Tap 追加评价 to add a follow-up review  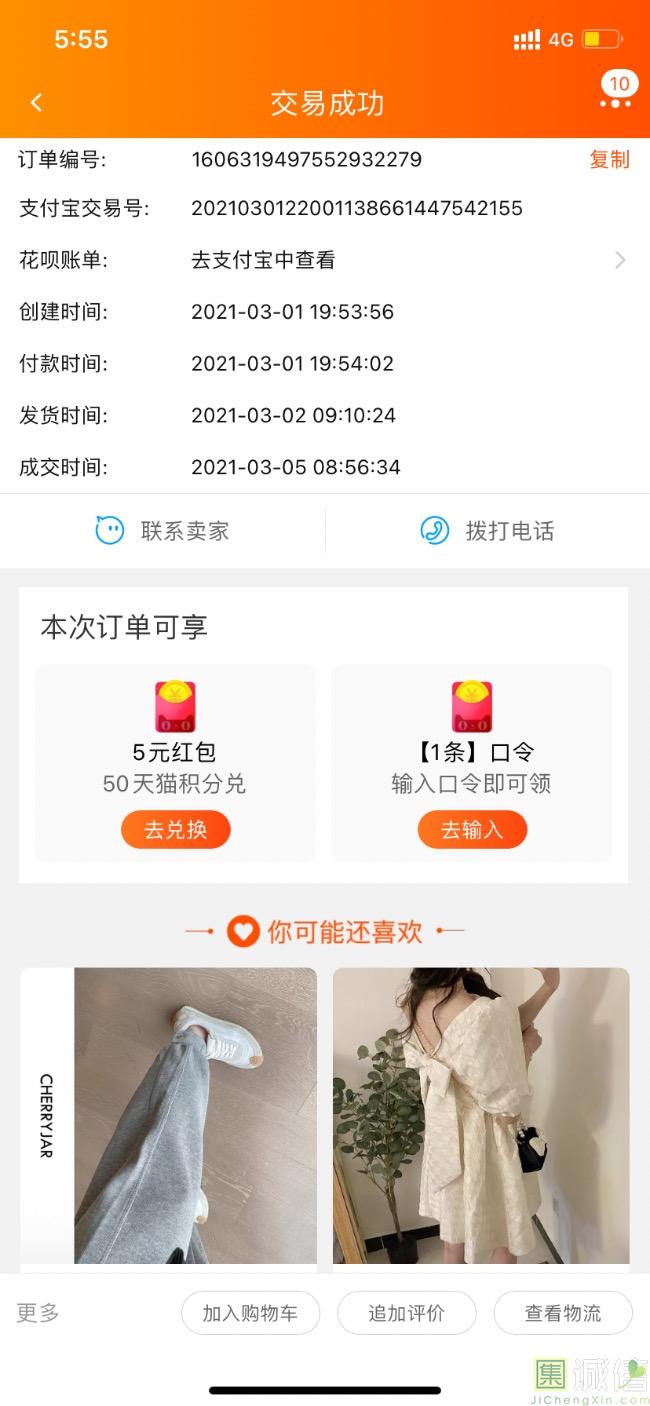pos(406,1313)
